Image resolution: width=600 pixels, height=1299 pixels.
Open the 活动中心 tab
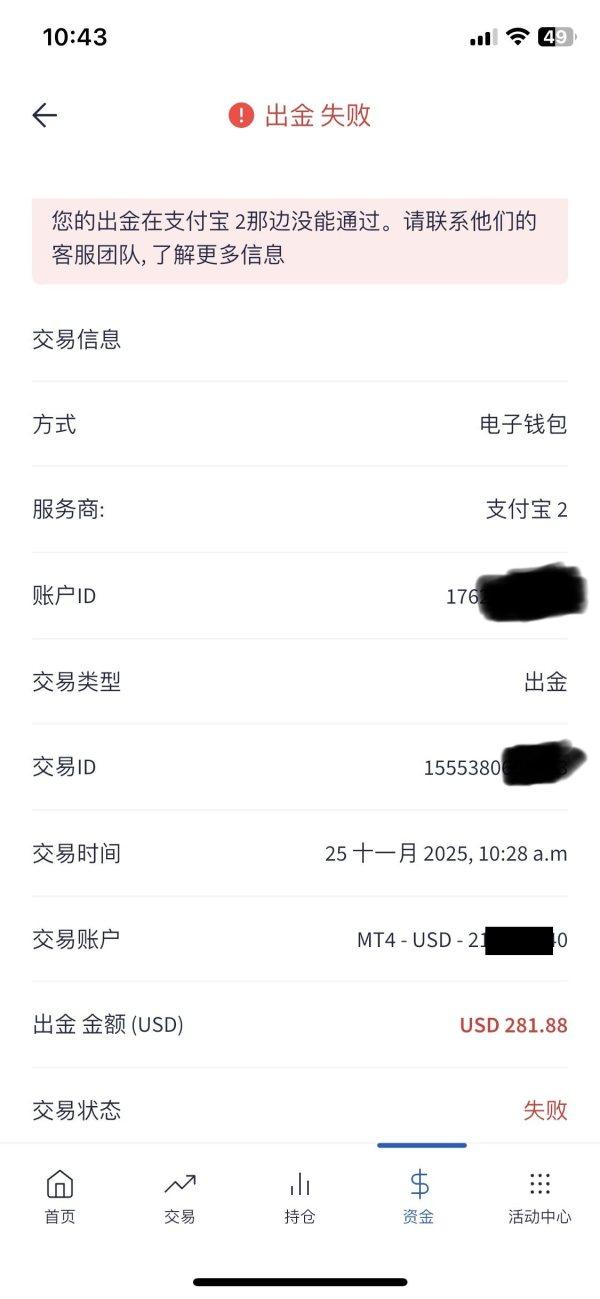coord(539,1196)
